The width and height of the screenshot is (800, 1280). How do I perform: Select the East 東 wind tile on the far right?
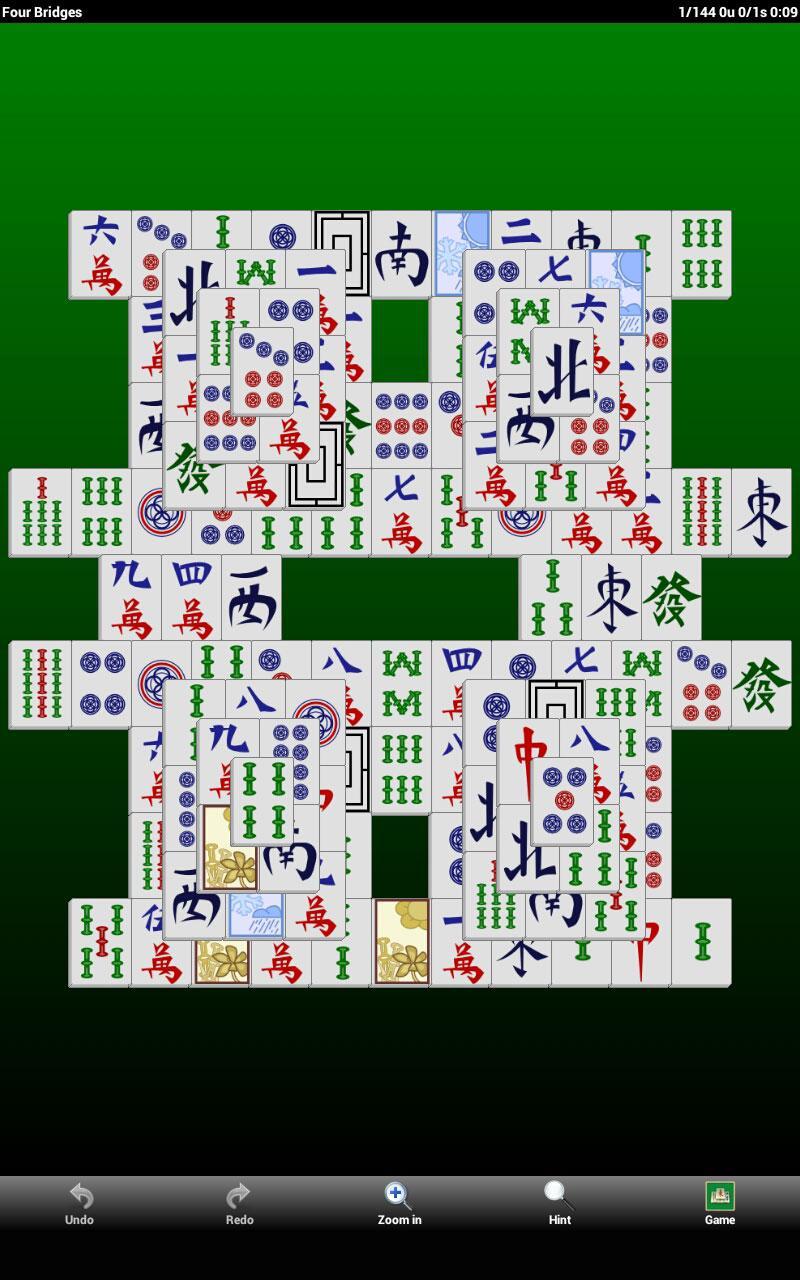tap(759, 510)
